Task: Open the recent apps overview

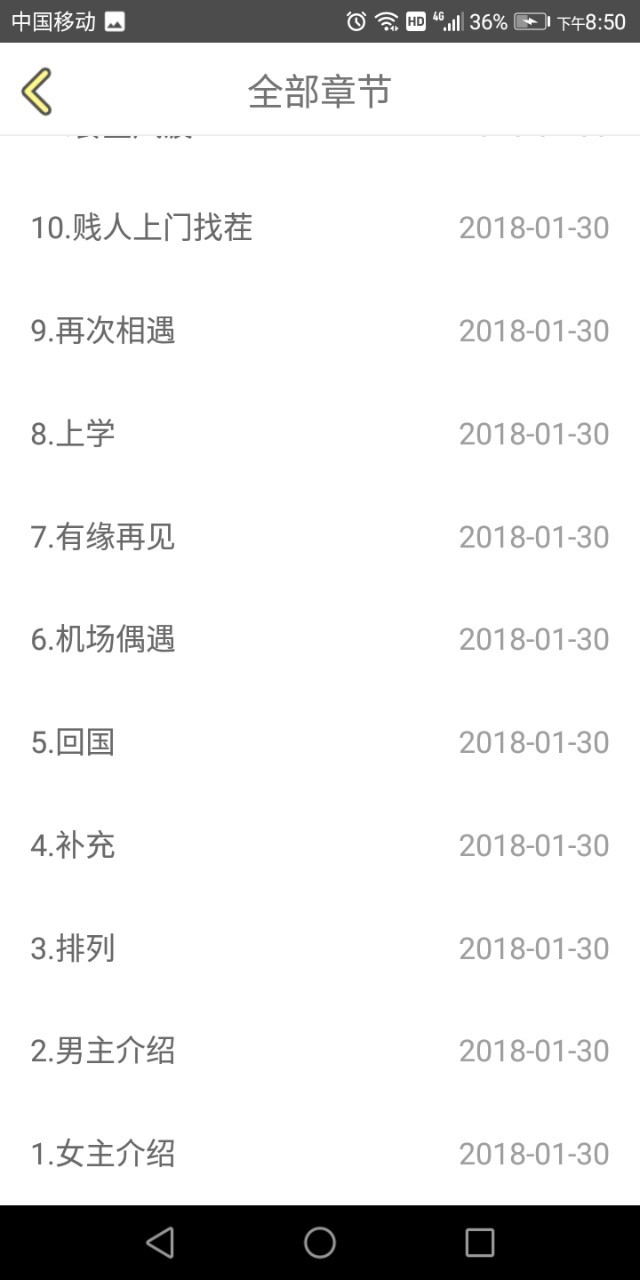Action: pyautogui.click(x=480, y=1242)
